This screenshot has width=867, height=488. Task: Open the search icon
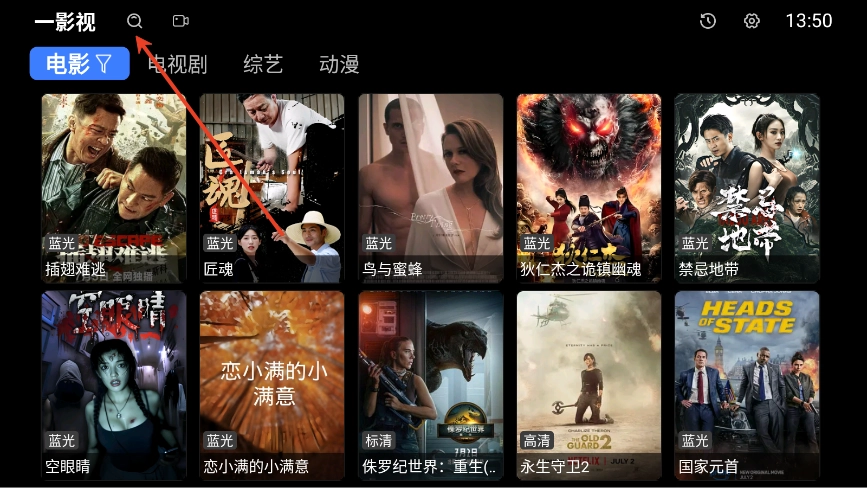pyautogui.click(x=135, y=21)
